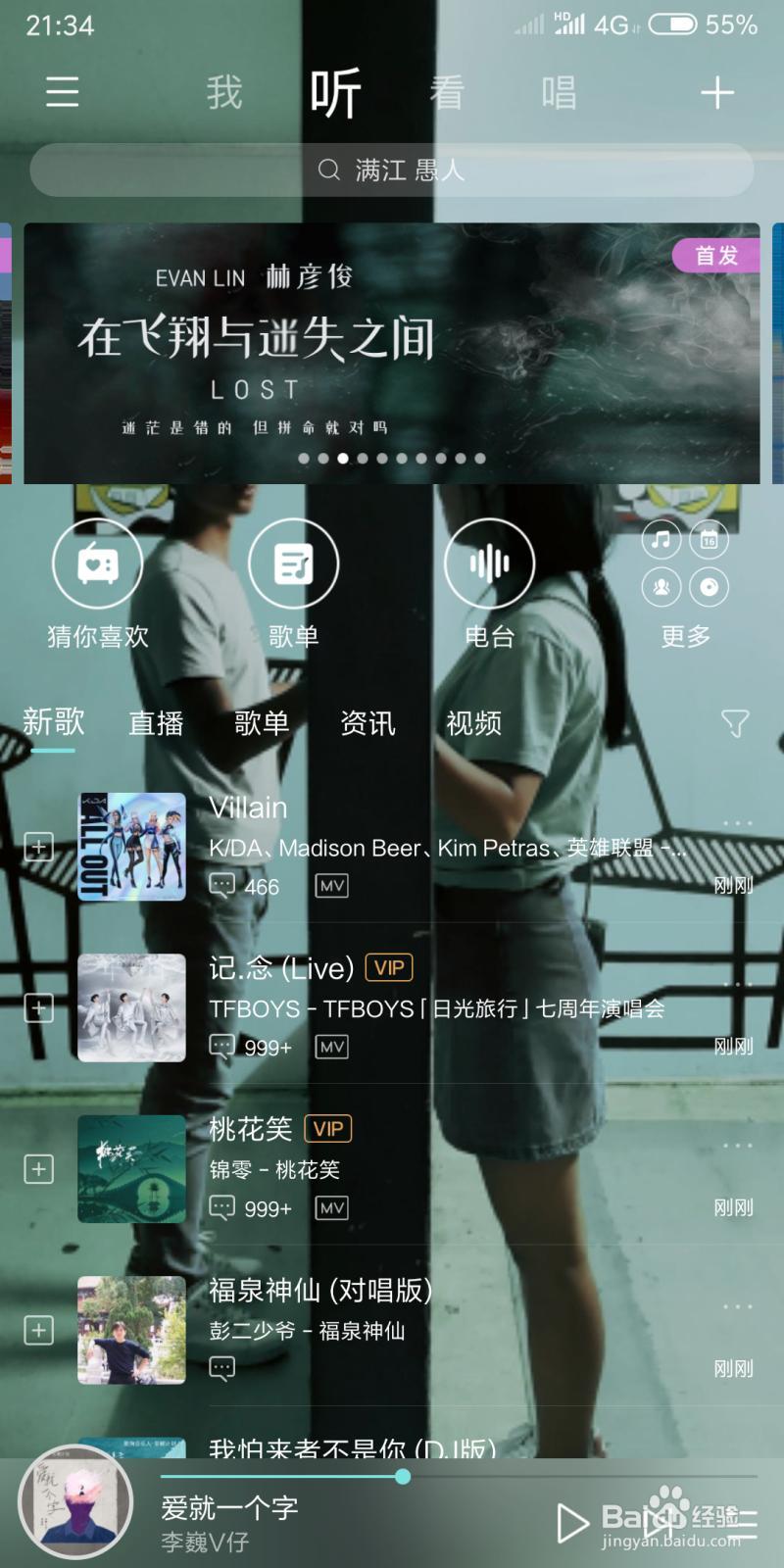
Task: Open the search box showing 满江 愚人
Action: click(x=392, y=171)
